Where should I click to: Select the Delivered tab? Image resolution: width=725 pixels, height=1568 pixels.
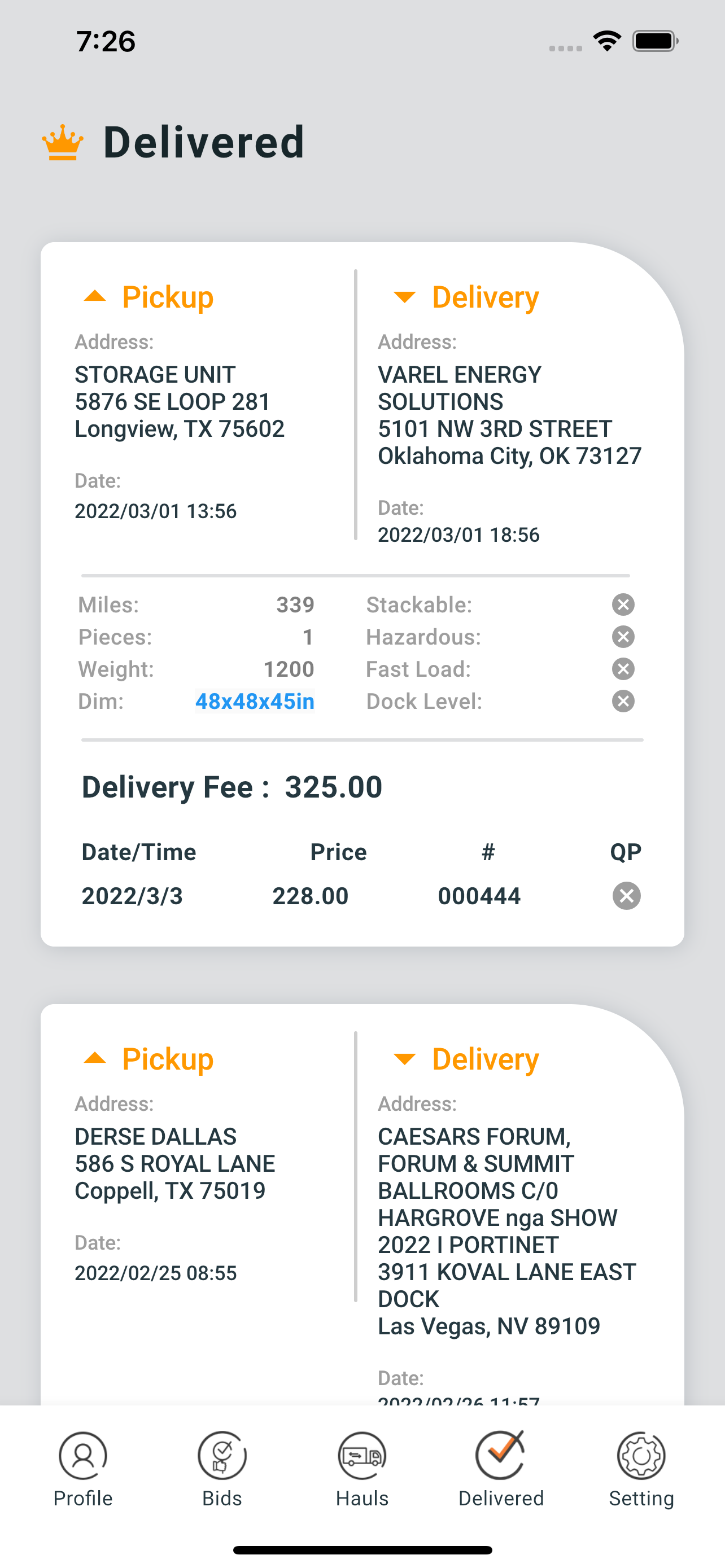[x=501, y=1468]
